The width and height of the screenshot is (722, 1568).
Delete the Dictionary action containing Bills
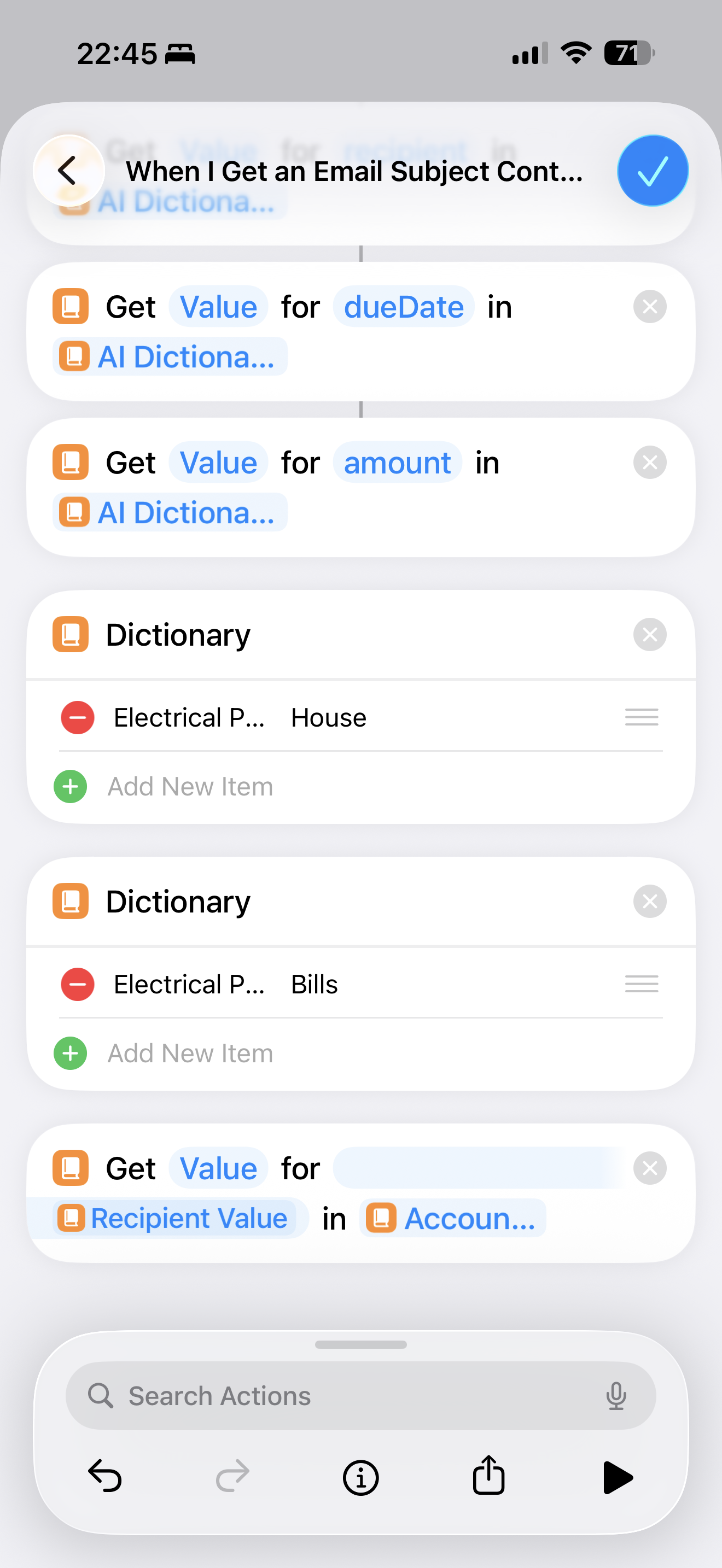(649, 902)
